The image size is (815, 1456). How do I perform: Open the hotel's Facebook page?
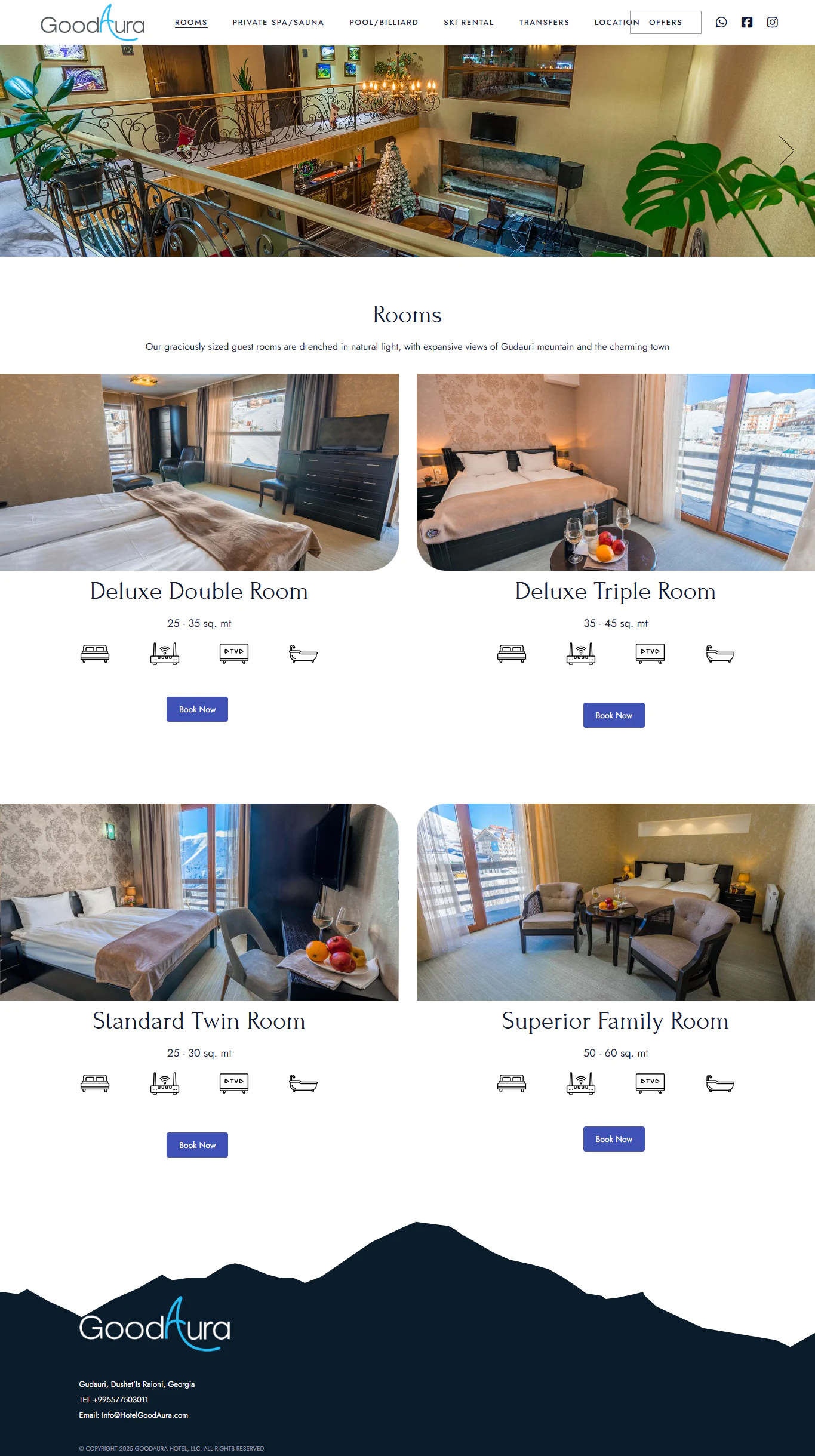pyautogui.click(x=746, y=22)
